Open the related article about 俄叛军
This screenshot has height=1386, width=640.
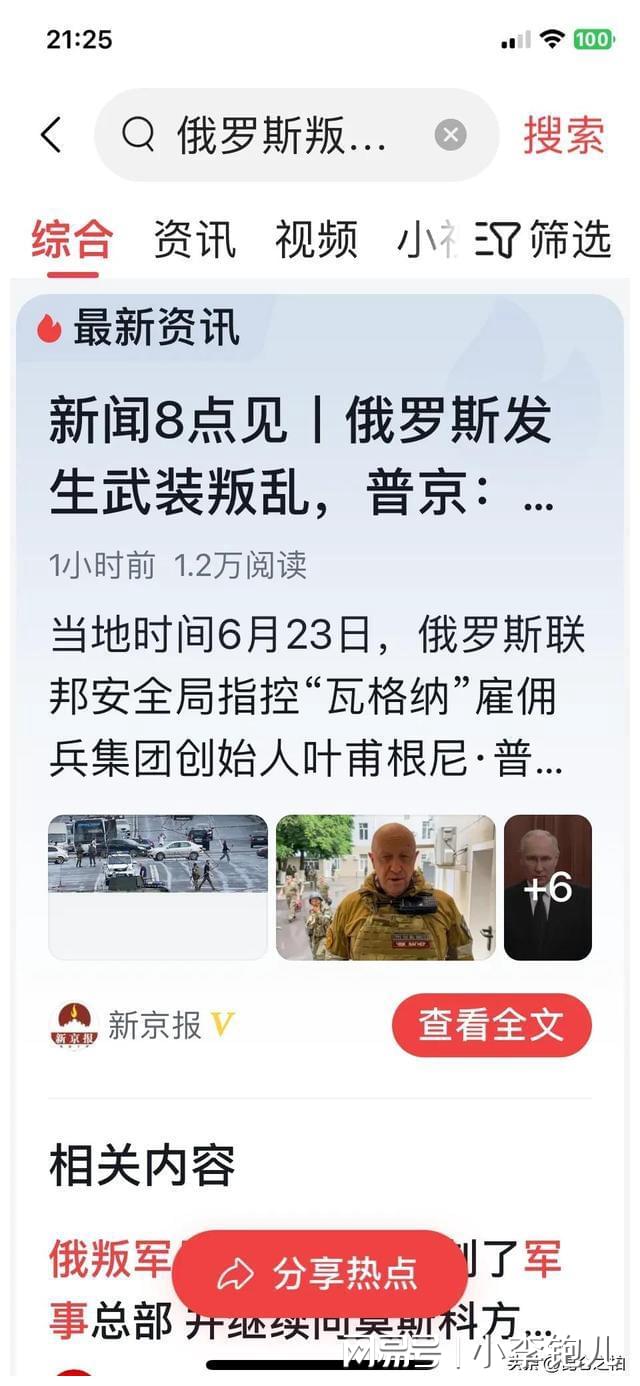(x=110, y=1260)
